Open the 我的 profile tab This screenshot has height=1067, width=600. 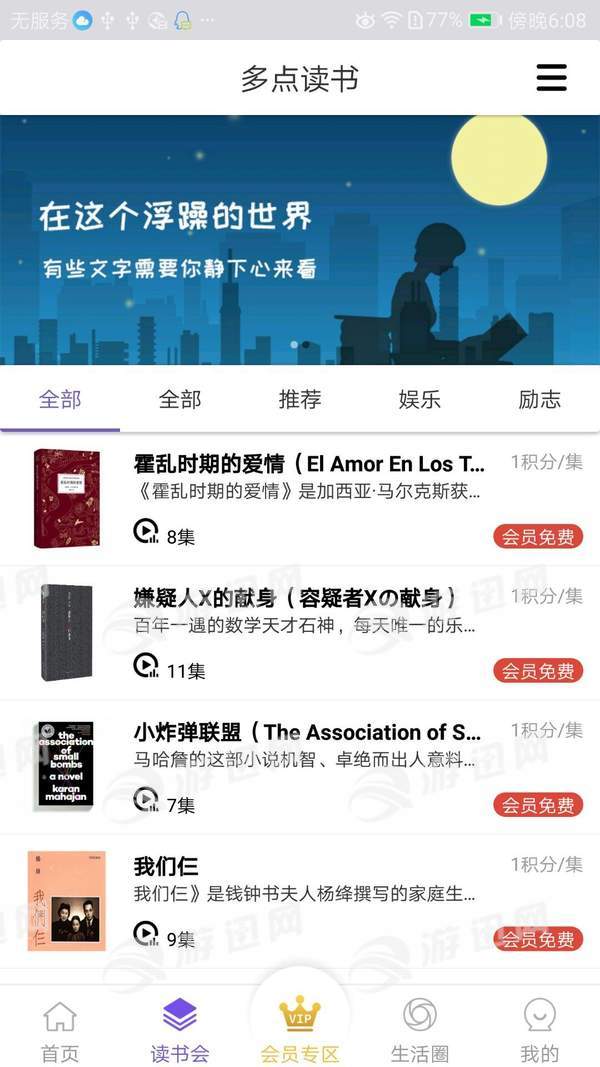540,1030
